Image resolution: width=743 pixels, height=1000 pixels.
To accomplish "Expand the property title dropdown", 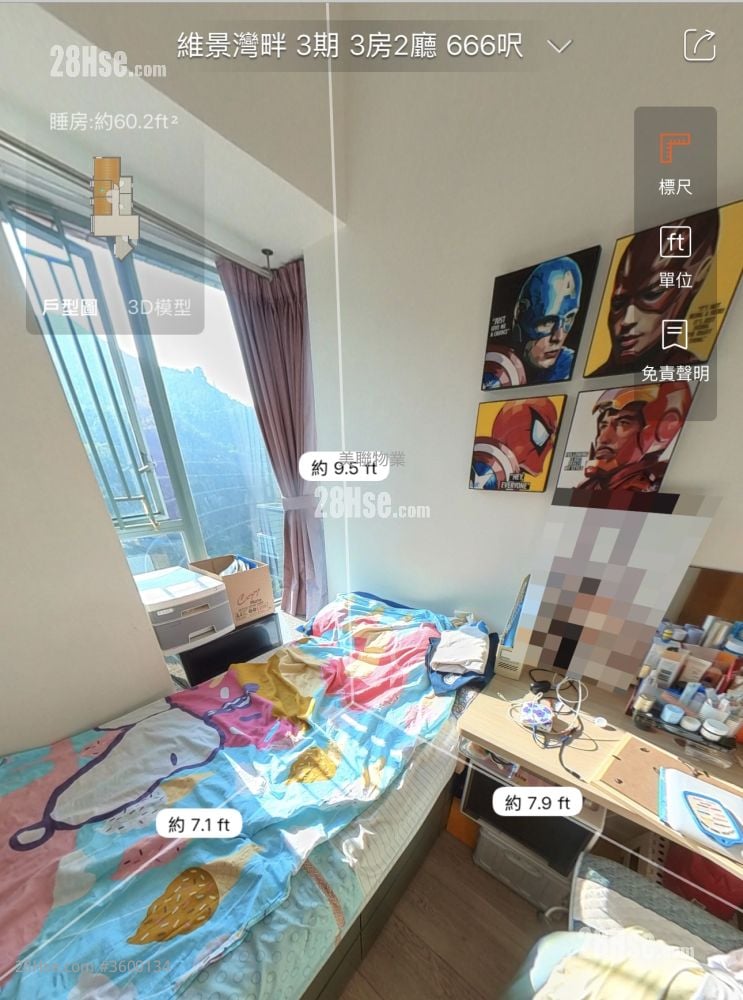I will 560,46.
